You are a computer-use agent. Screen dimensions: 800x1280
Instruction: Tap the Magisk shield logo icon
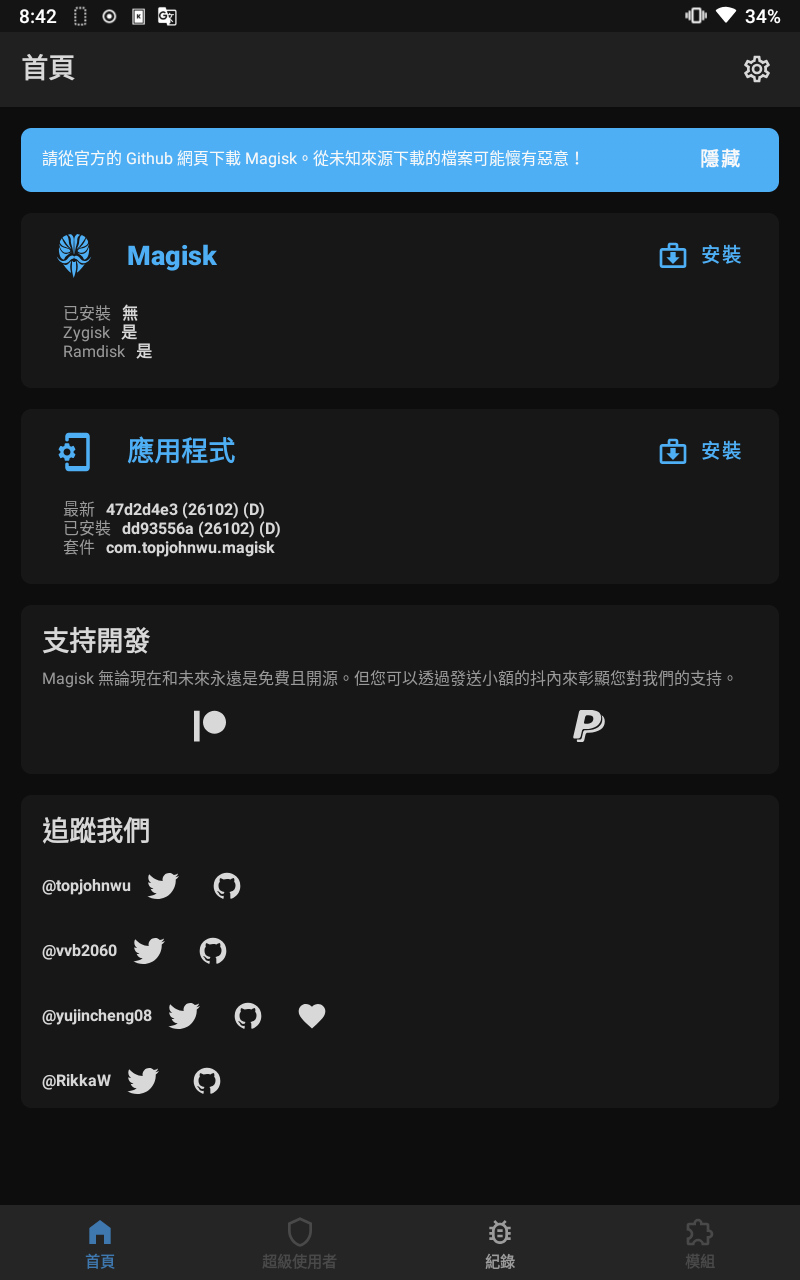tap(76, 255)
